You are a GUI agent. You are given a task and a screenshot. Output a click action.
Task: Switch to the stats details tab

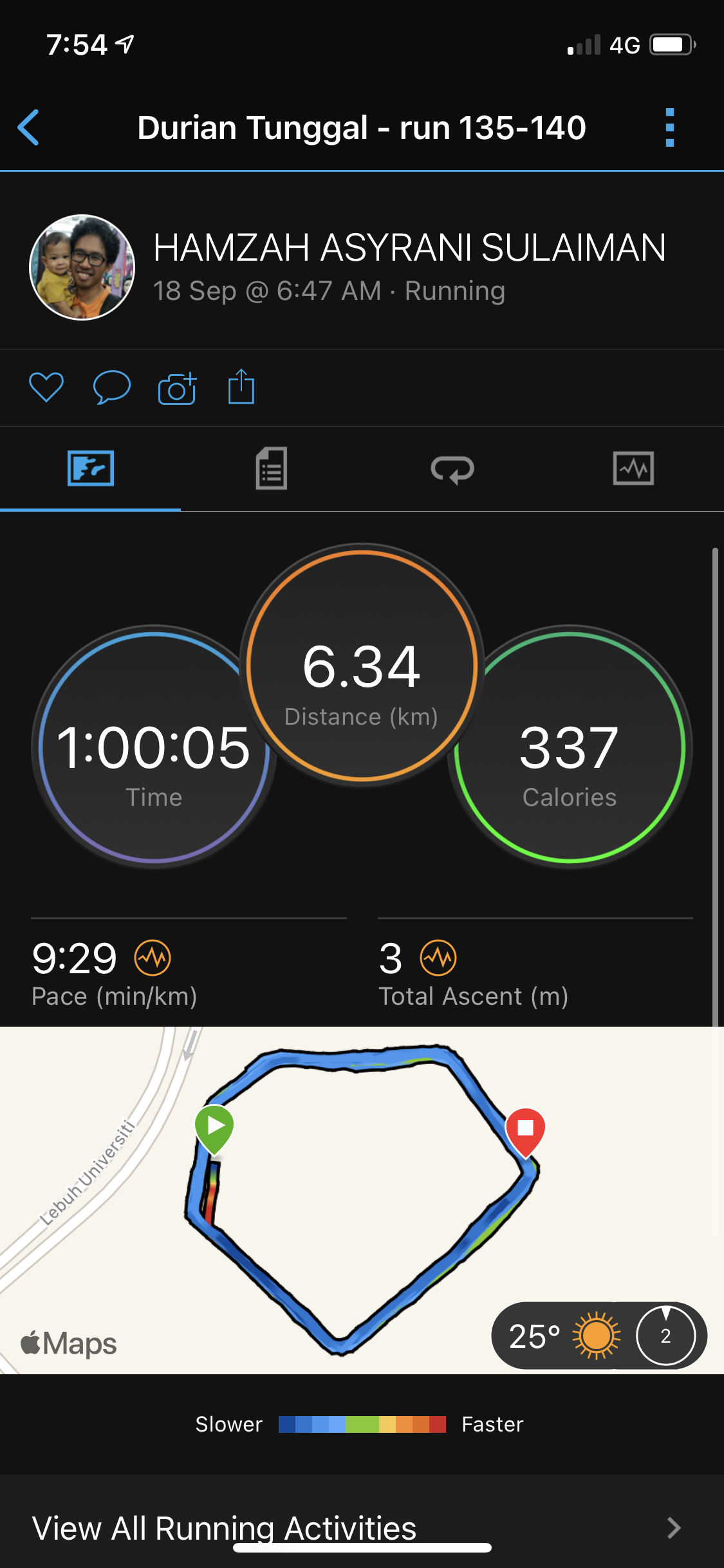click(x=272, y=468)
